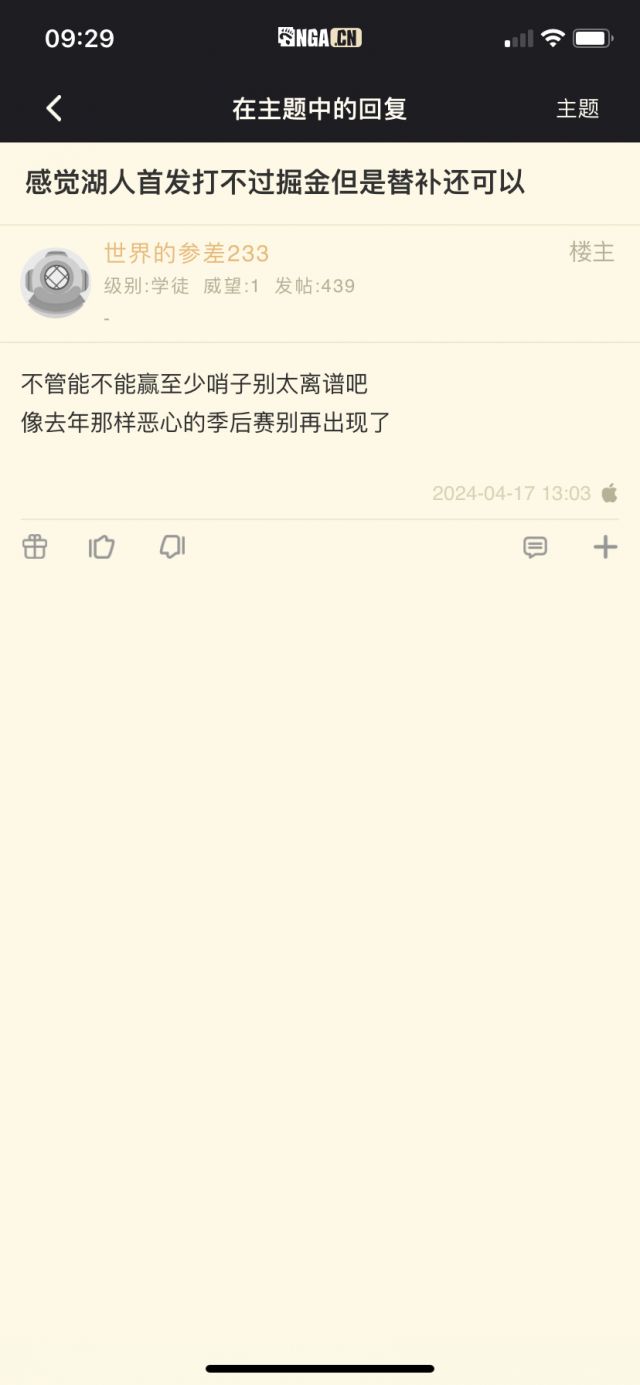Screen dimensions: 640x1385
Task: Open the 主题 button in the header
Action: pos(578,108)
